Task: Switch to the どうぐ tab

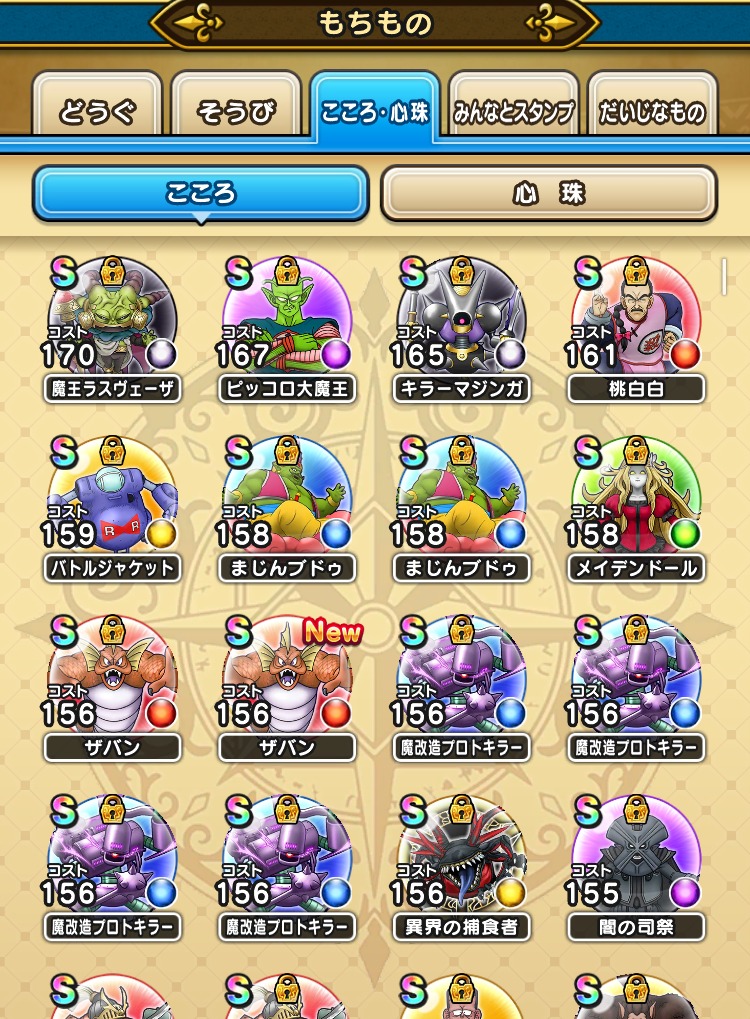Action: 97,110
